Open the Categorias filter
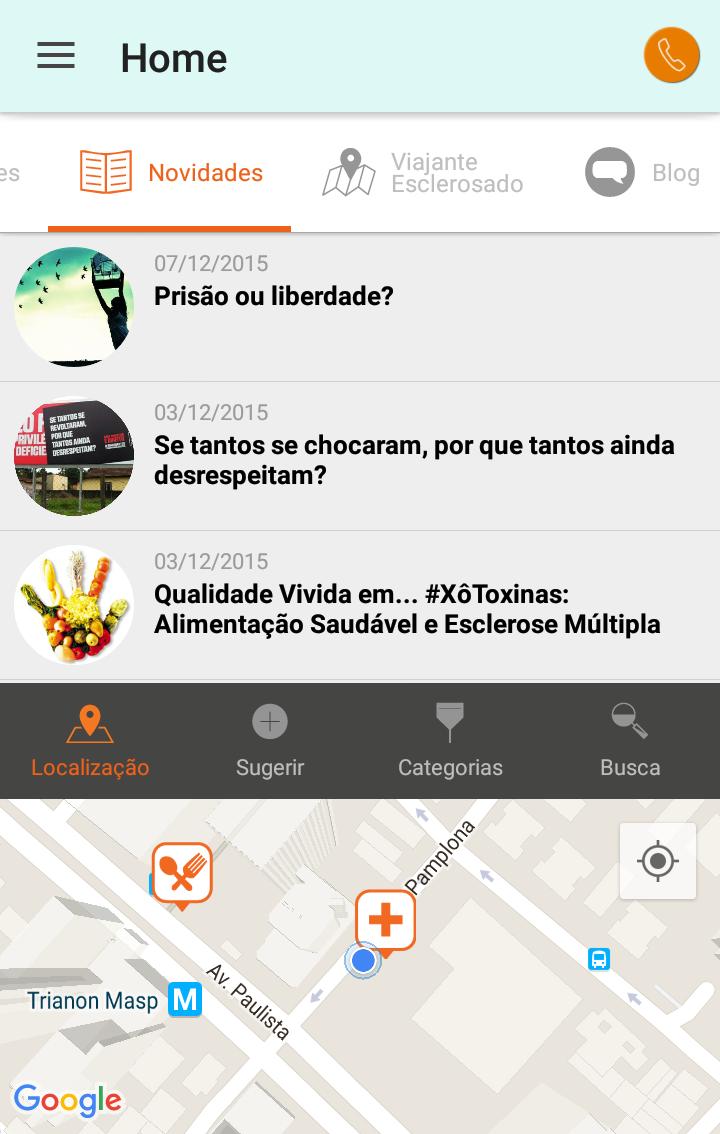The image size is (720, 1134). pos(450,741)
